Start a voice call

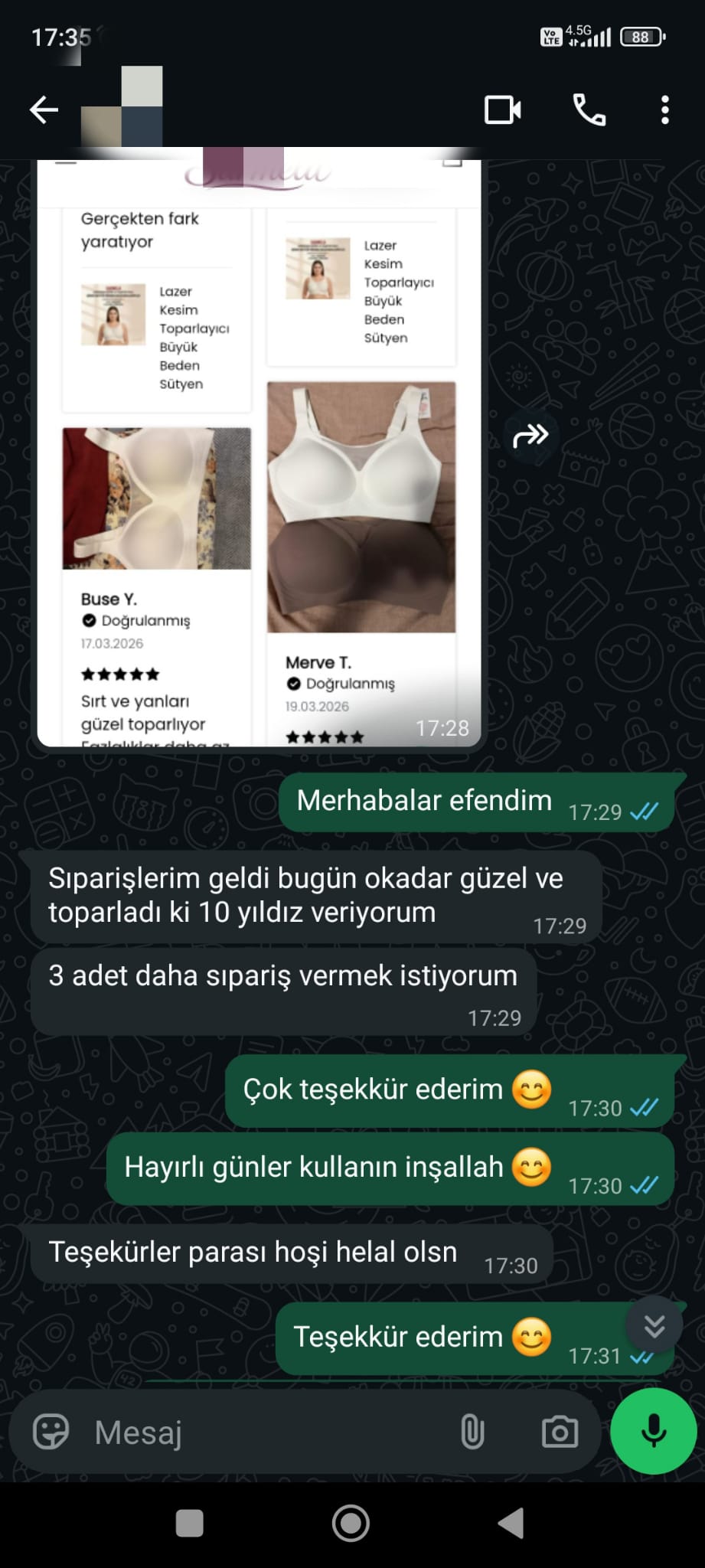pyautogui.click(x=589, y=110)
